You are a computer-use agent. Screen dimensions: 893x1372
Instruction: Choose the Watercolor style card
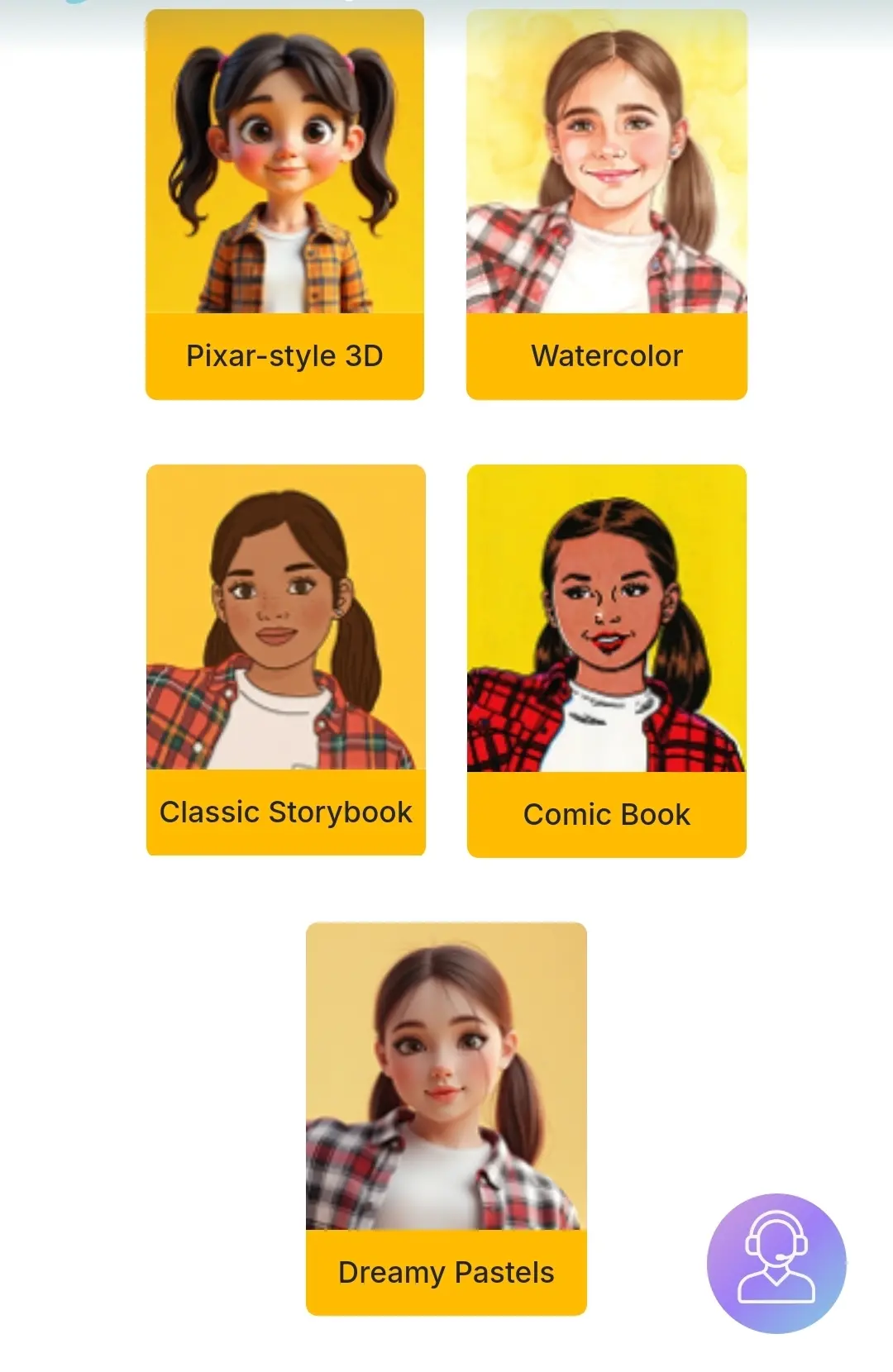pos(606,204)
